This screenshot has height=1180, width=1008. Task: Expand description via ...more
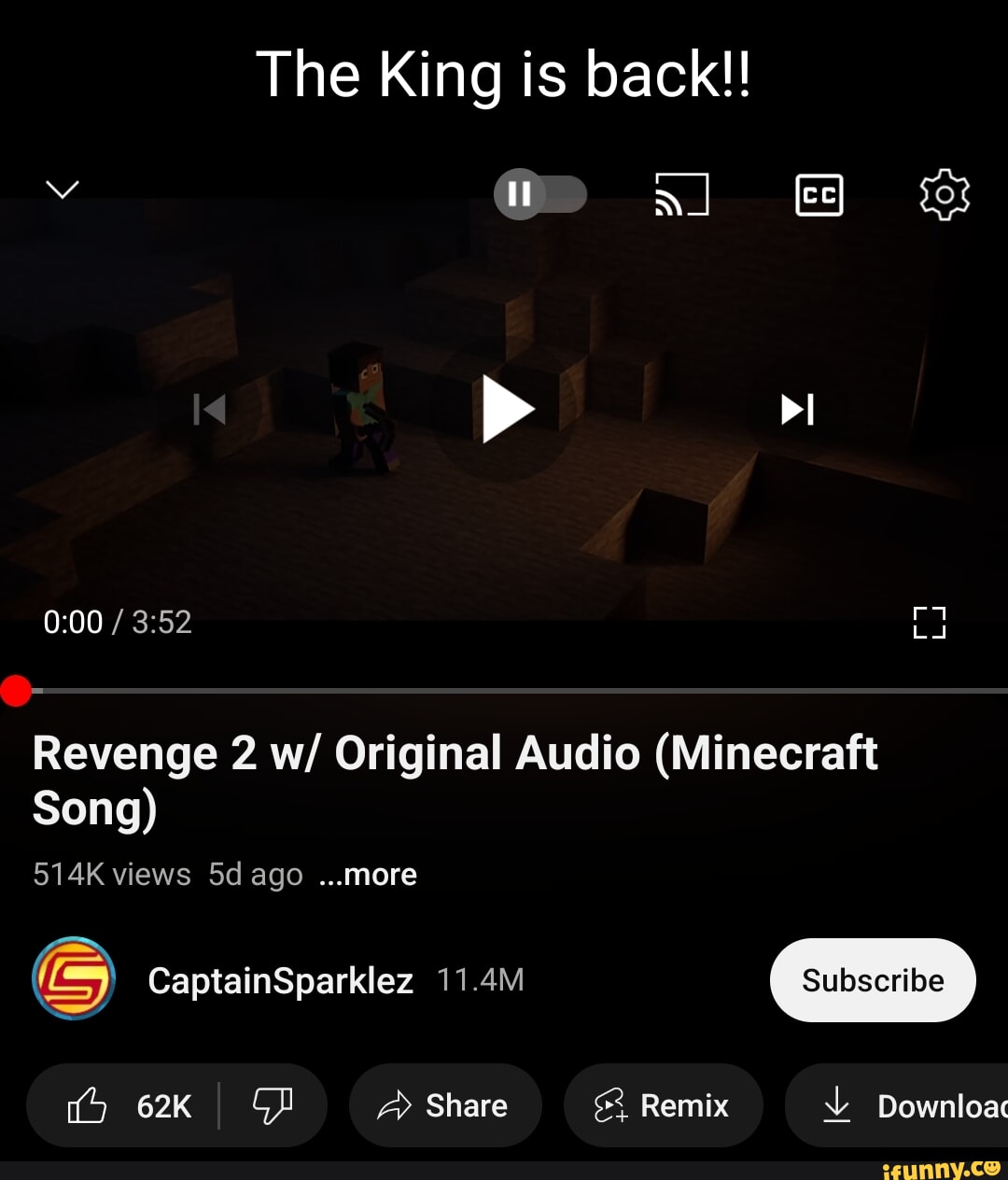point(368,875)
